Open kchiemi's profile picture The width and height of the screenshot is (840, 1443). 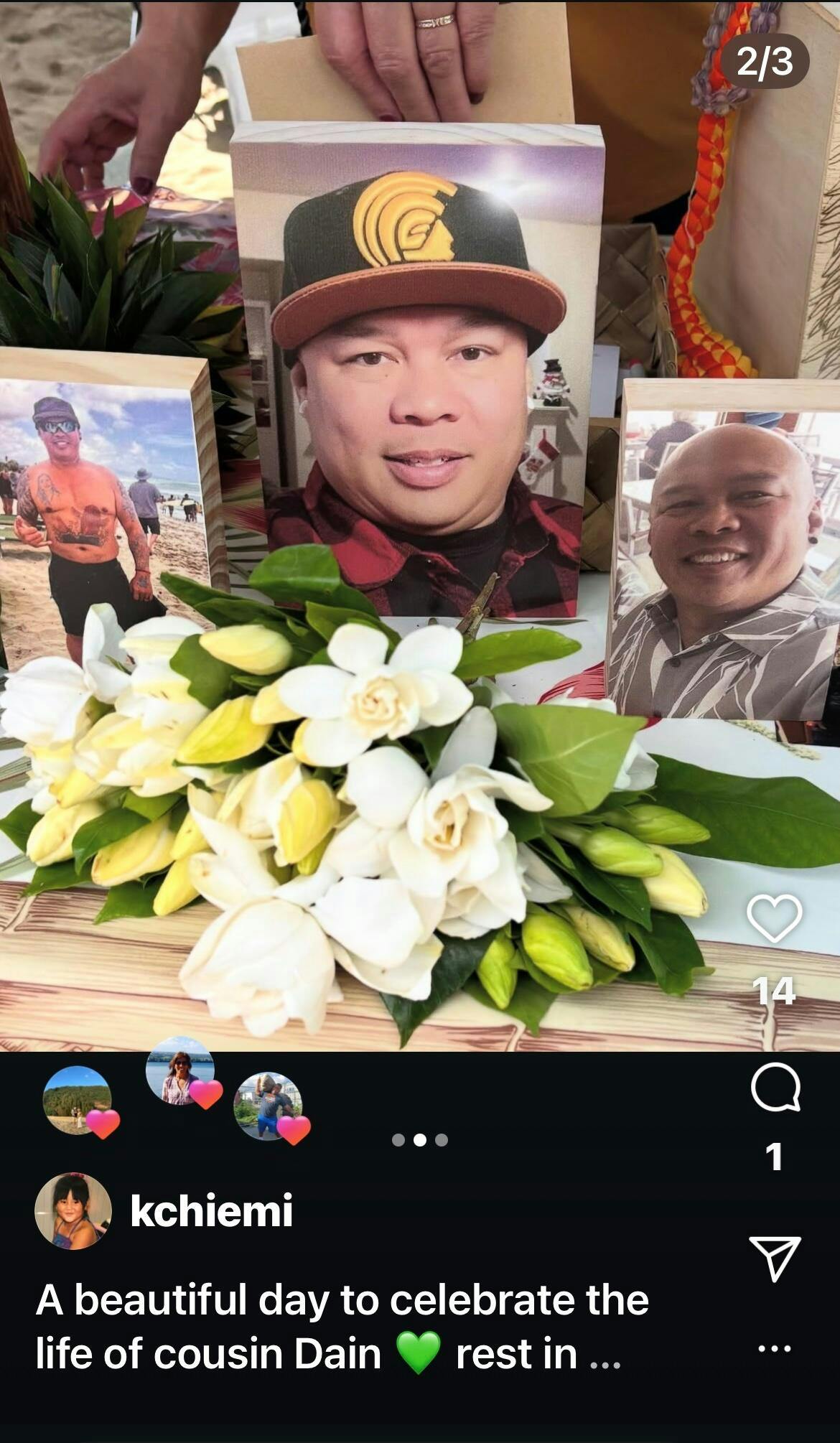73,1212
